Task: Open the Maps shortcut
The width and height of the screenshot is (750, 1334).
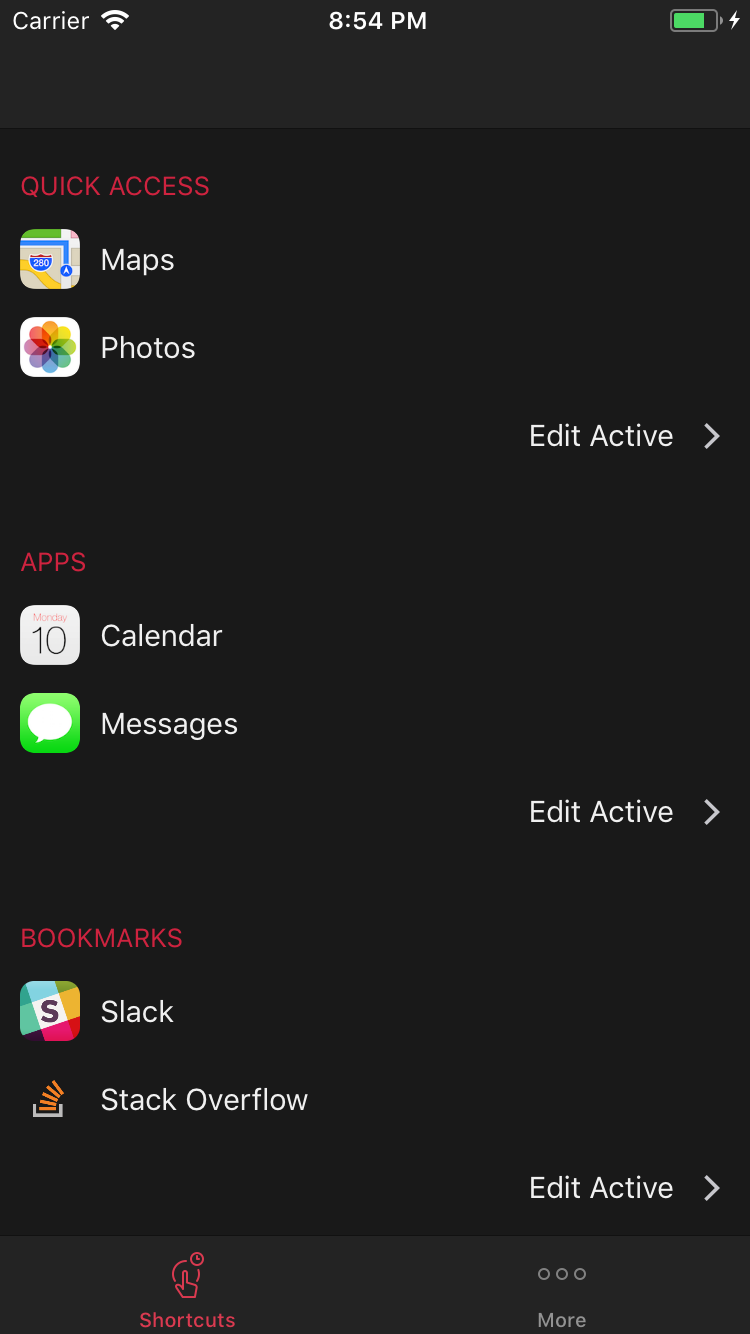Action: coord(137,260)
